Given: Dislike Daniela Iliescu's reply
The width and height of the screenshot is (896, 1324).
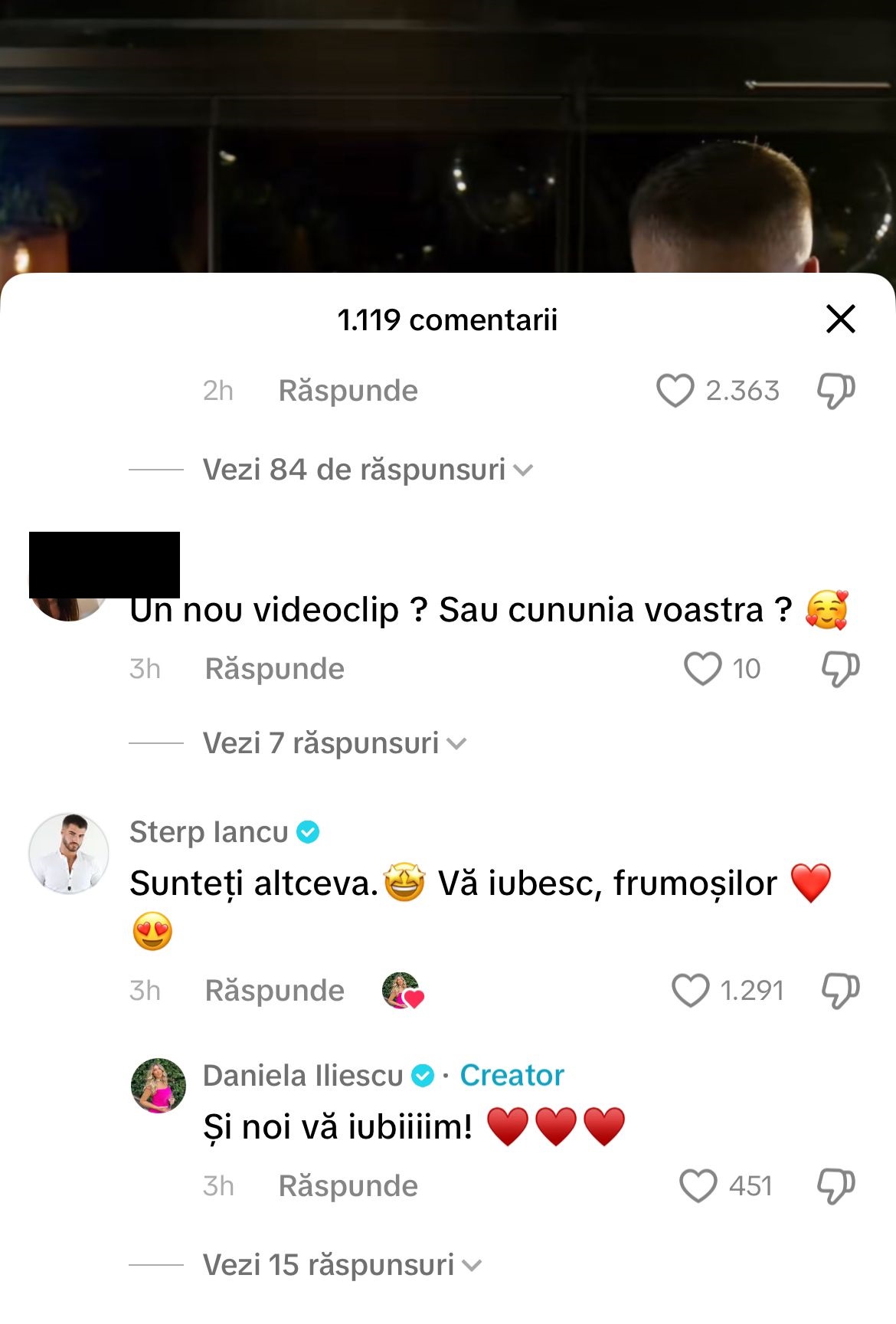Looking at the screenshot, I should coord(836,1186).
